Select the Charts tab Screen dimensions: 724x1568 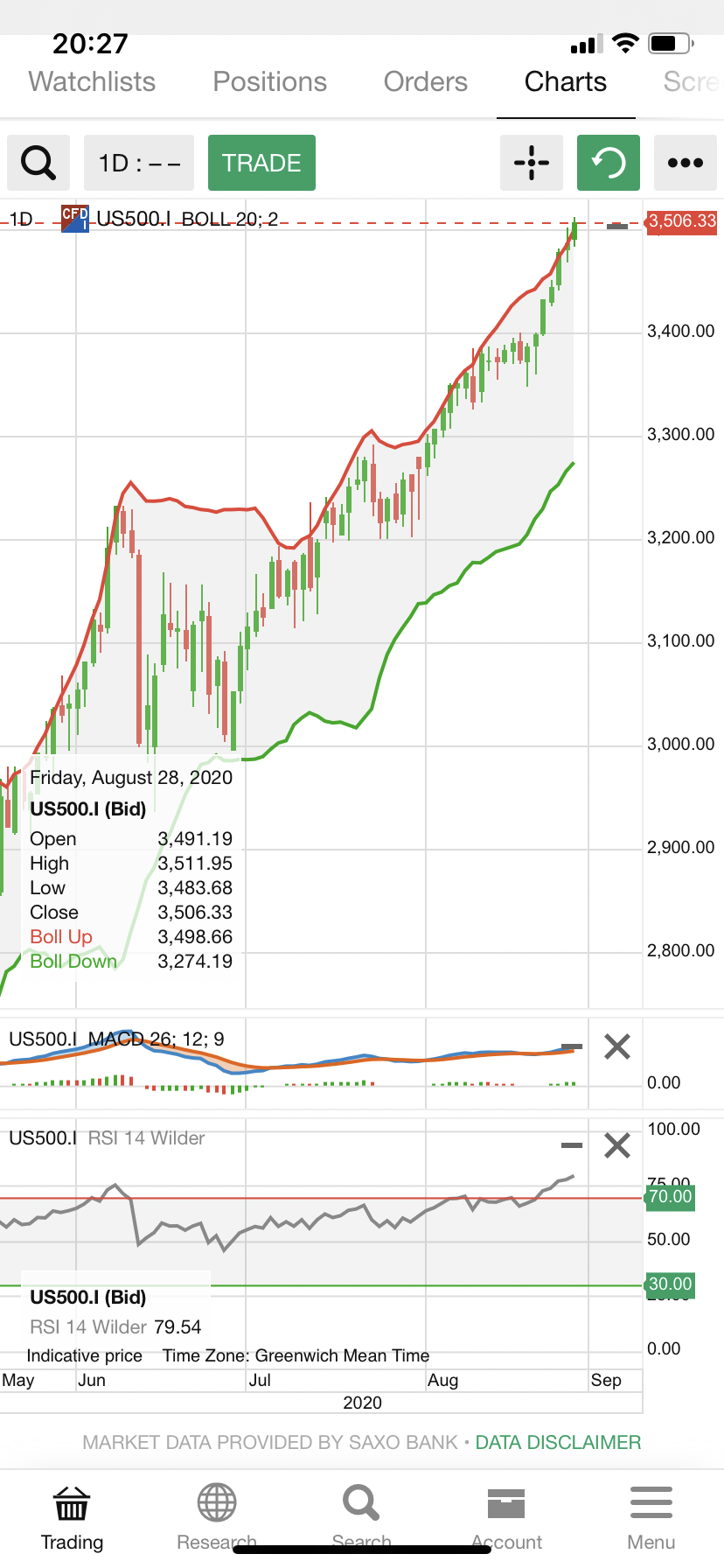tap(565, 81)
